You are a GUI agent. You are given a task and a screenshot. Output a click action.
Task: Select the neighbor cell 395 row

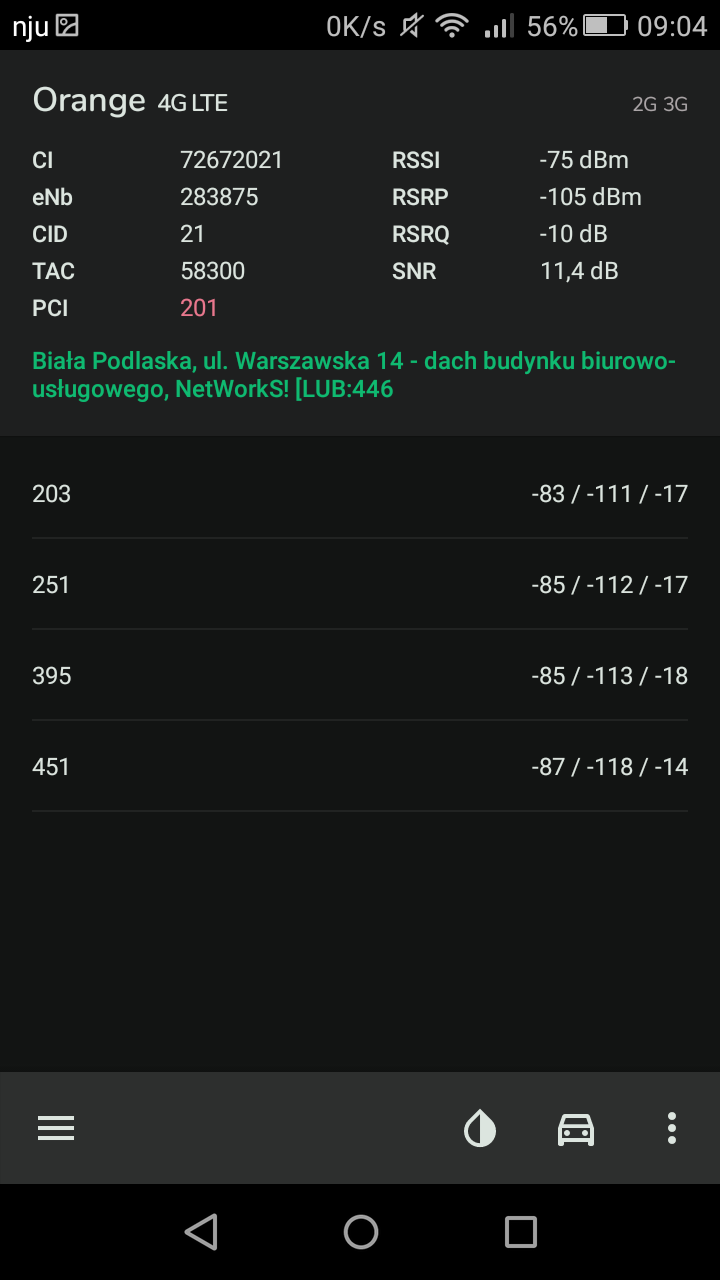point(360,675)
